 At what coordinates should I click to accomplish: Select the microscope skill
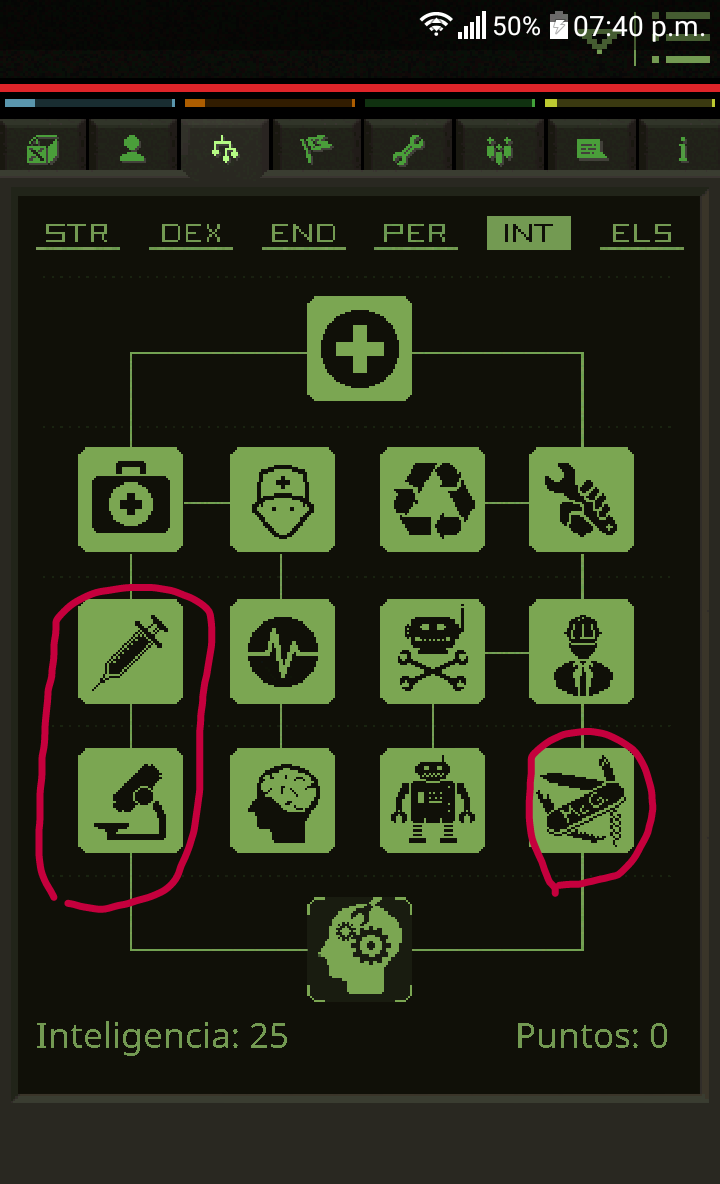pos(130,801)
